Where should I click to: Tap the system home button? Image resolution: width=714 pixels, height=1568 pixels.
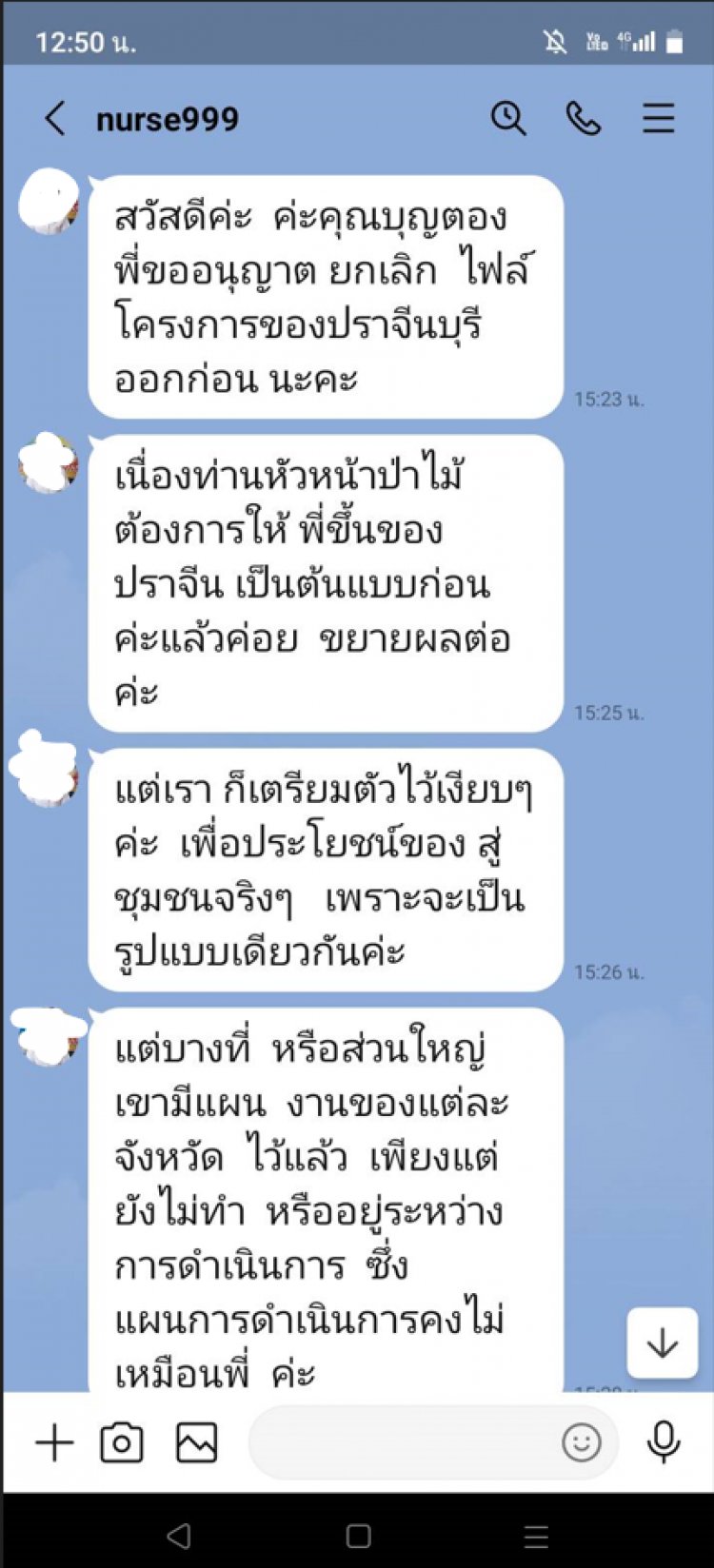(x=358, y=1536)
